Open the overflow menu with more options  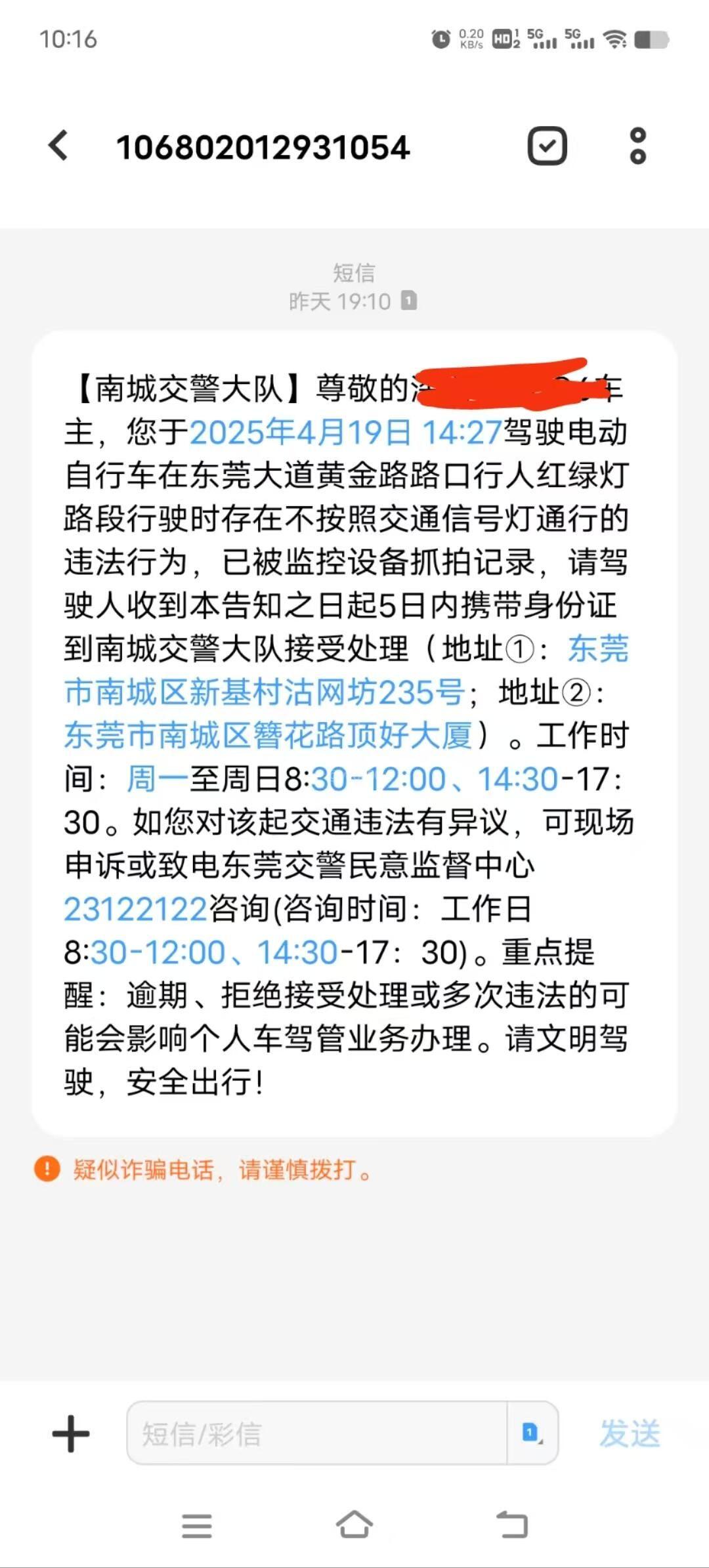click(637, 145)
